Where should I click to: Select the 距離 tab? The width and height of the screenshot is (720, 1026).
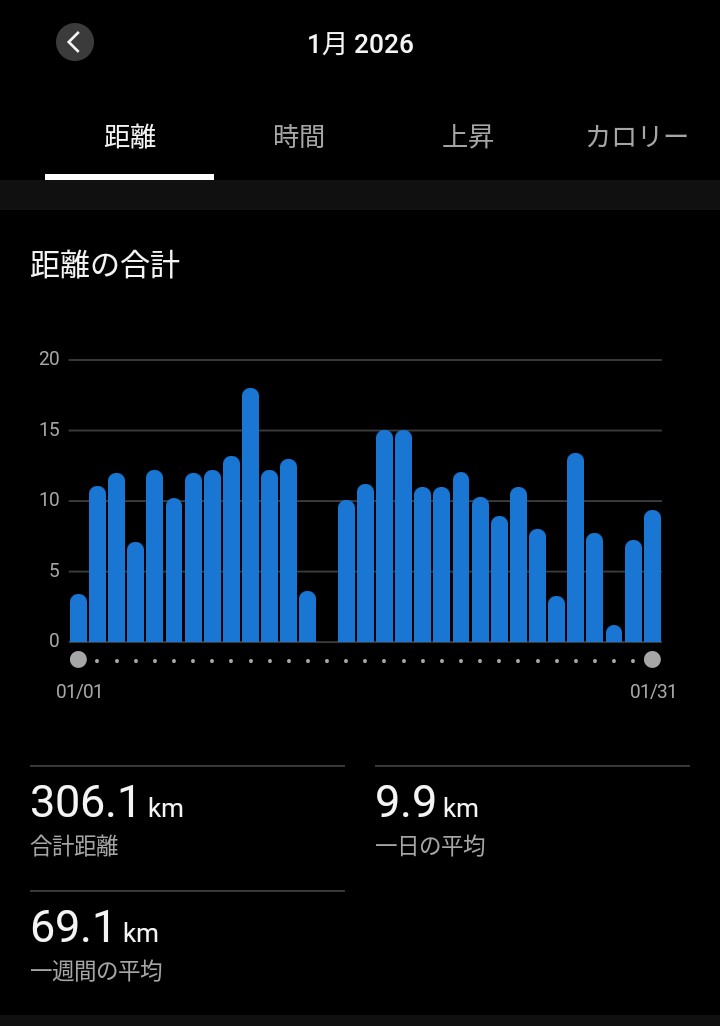tap(130, 137)
